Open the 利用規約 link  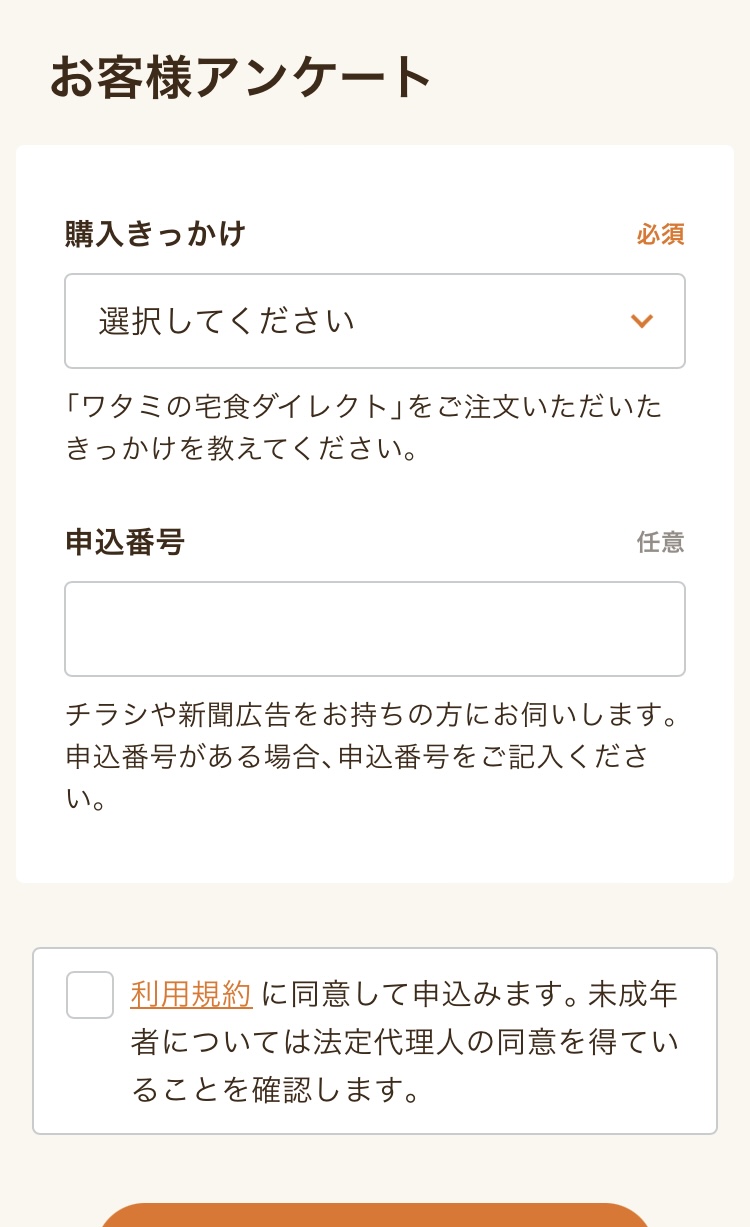(x=190, y=994)
